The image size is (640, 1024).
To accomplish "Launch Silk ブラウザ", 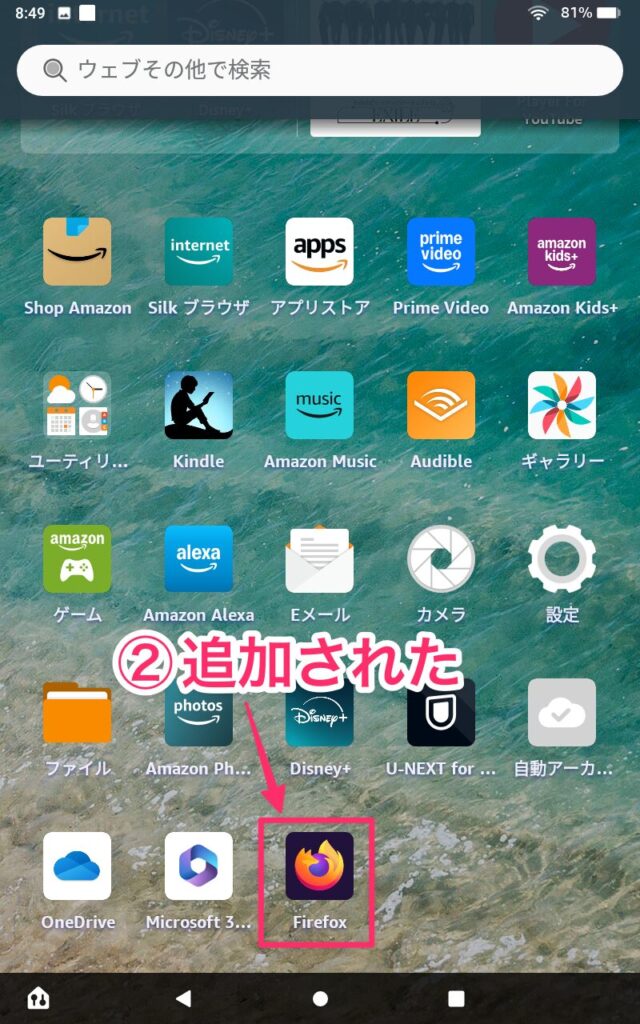I will 198,252.
